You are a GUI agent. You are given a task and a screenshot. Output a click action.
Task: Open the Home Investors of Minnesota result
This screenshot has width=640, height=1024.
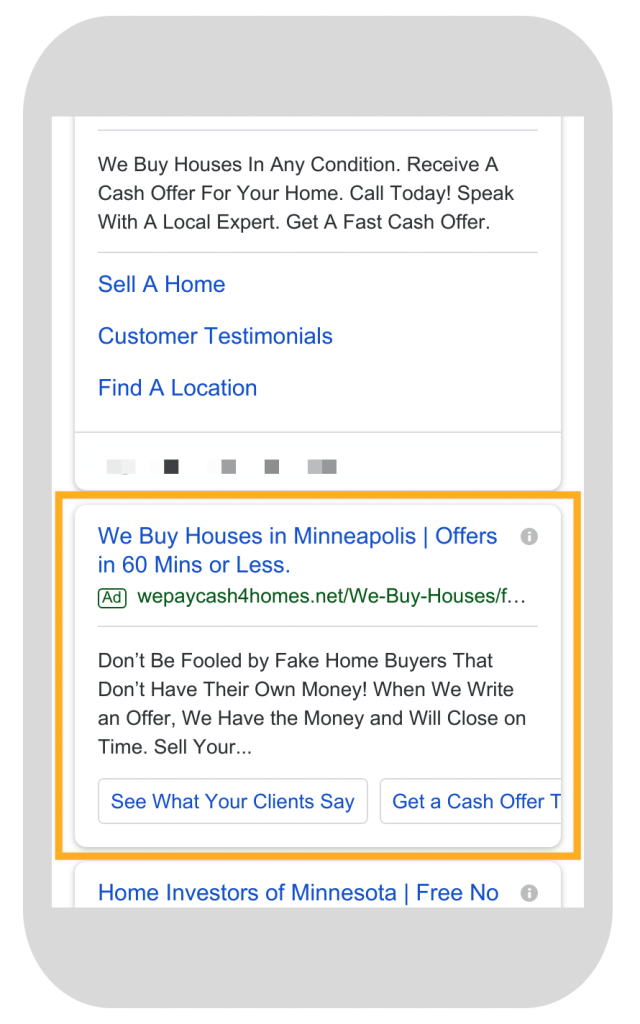(298, 893)
